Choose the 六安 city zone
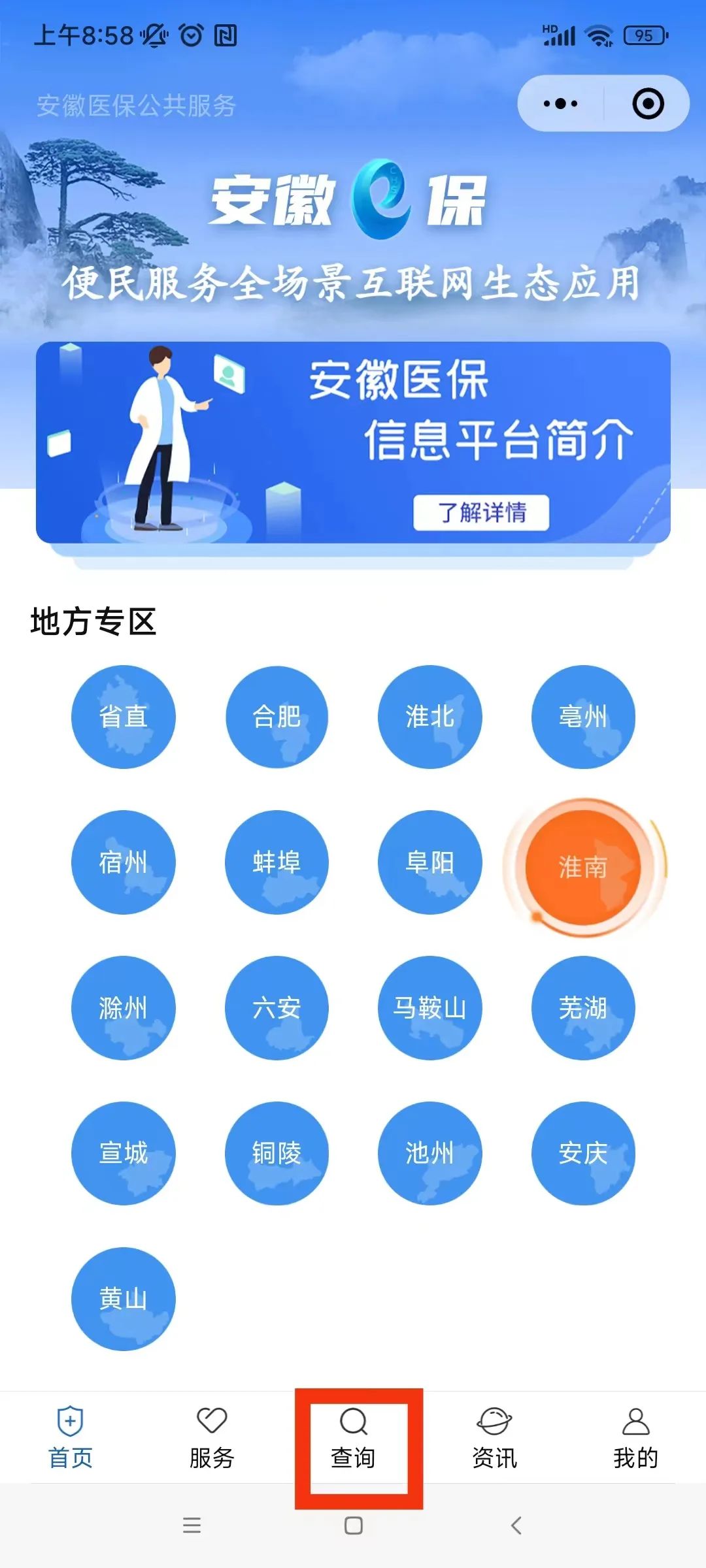 [277, 1007]
